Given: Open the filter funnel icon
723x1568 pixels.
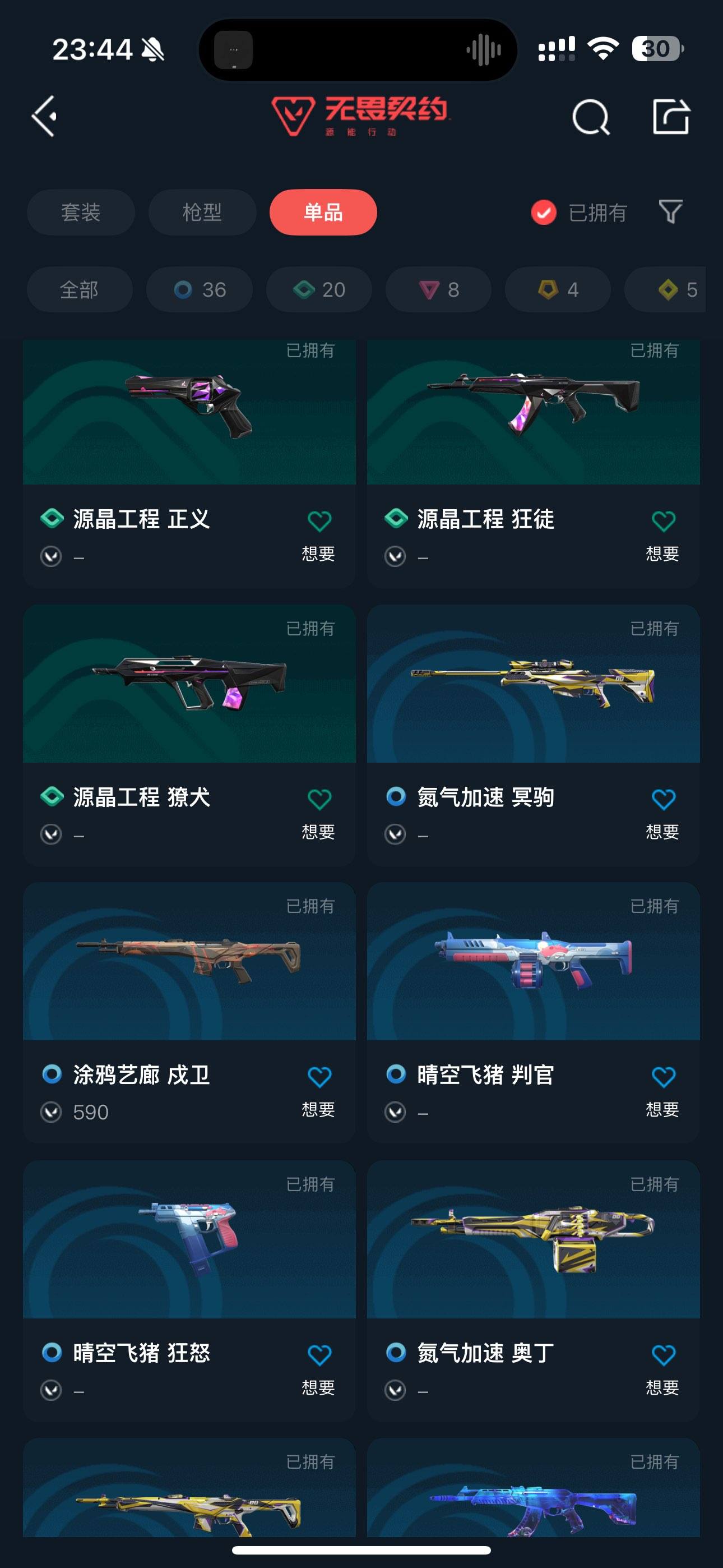Looking at the screenshot, I should pyautogui.click(x=671, y=212).
